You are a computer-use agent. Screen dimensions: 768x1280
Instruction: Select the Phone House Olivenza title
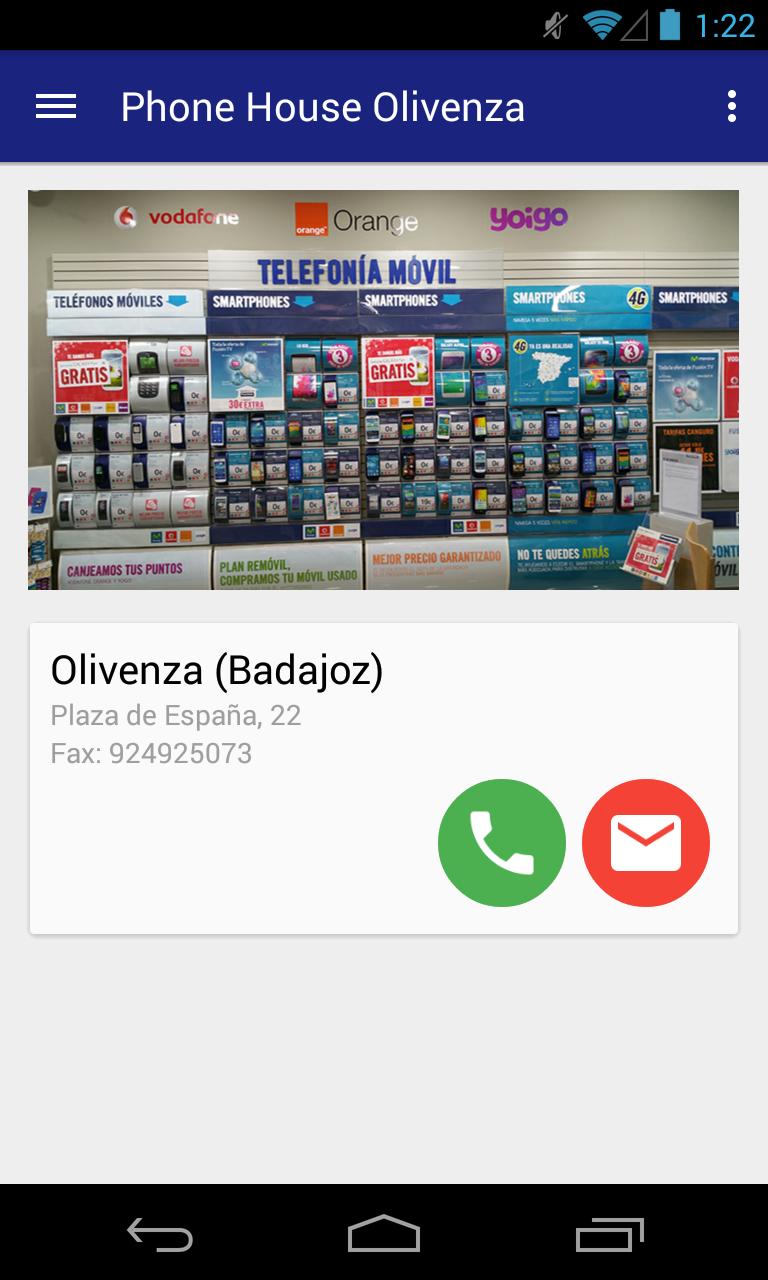pos(322,106)
